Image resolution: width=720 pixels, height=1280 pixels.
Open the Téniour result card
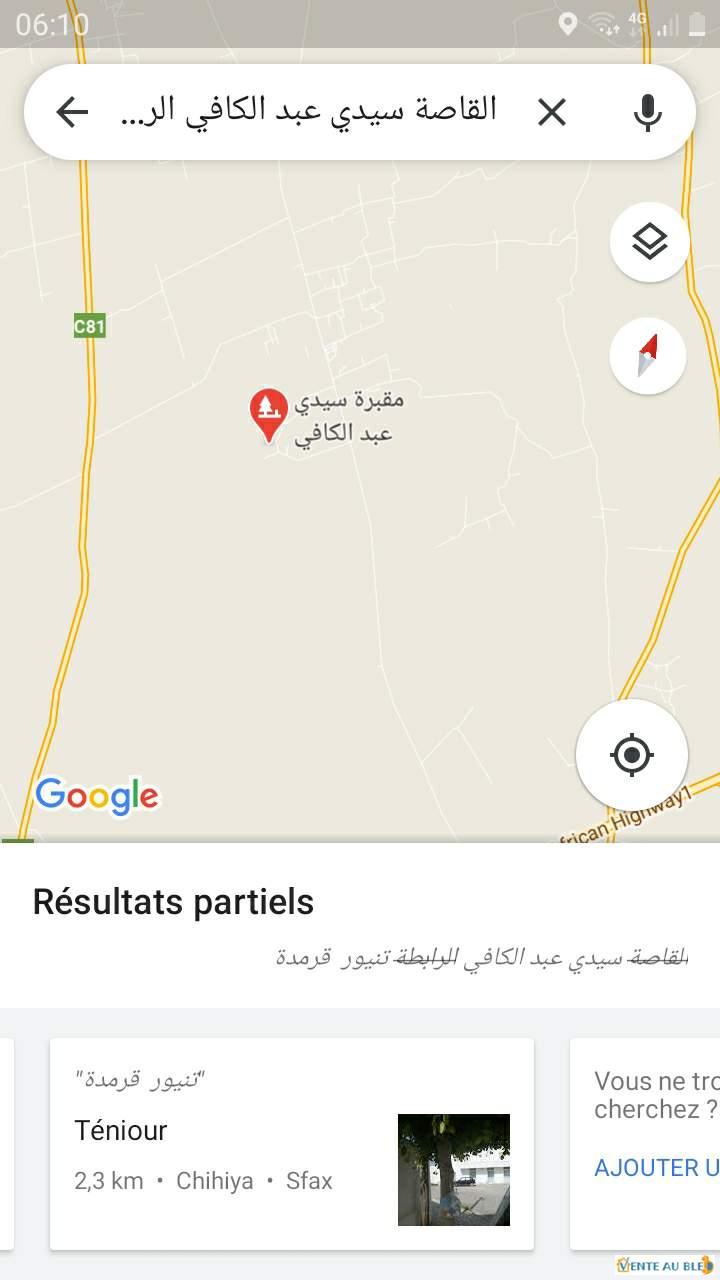tap(292, 1144)
